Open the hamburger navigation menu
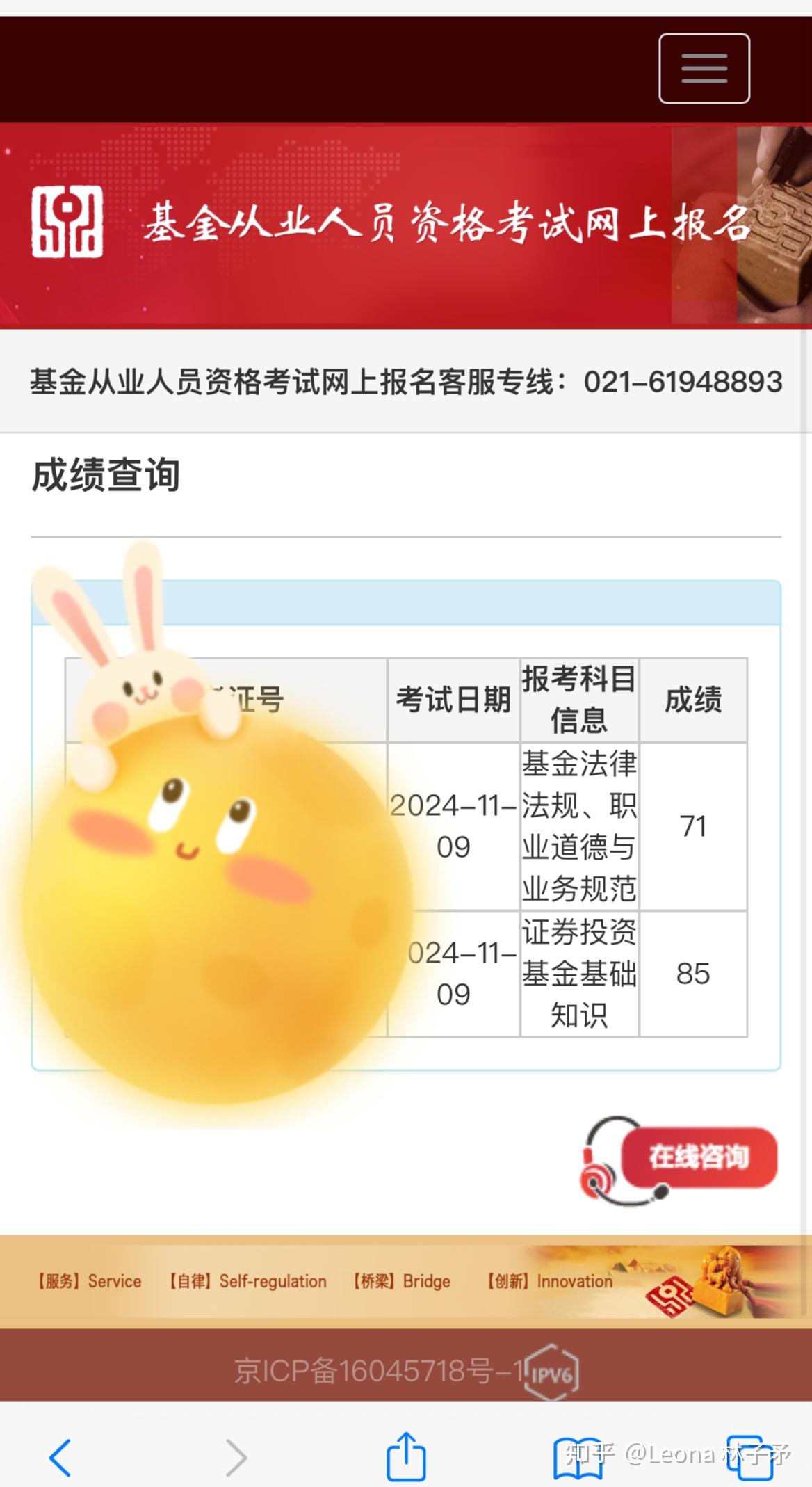 (703, 69)
